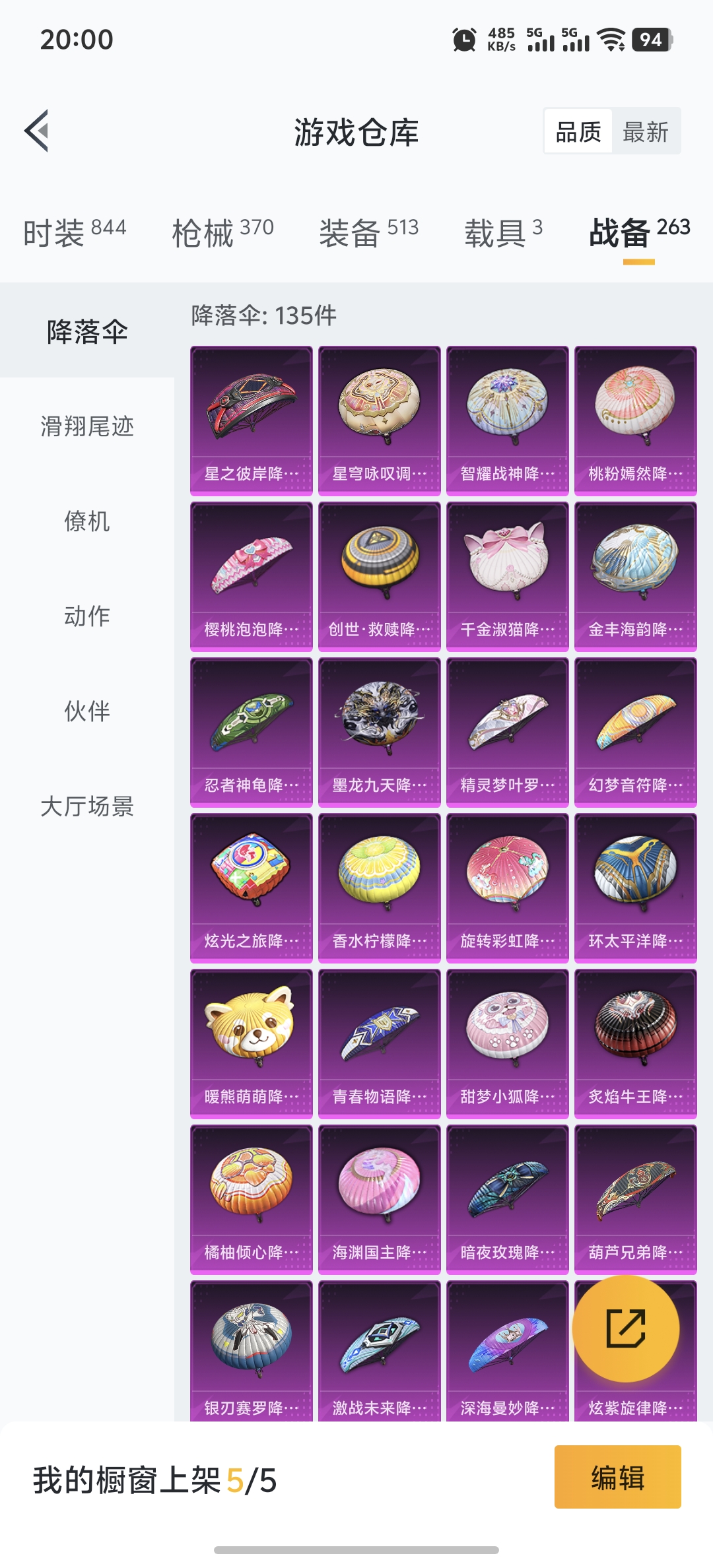Open the 千金淑猫 parachute item
The image size is (713, 1568).
[x=507, y=576]
